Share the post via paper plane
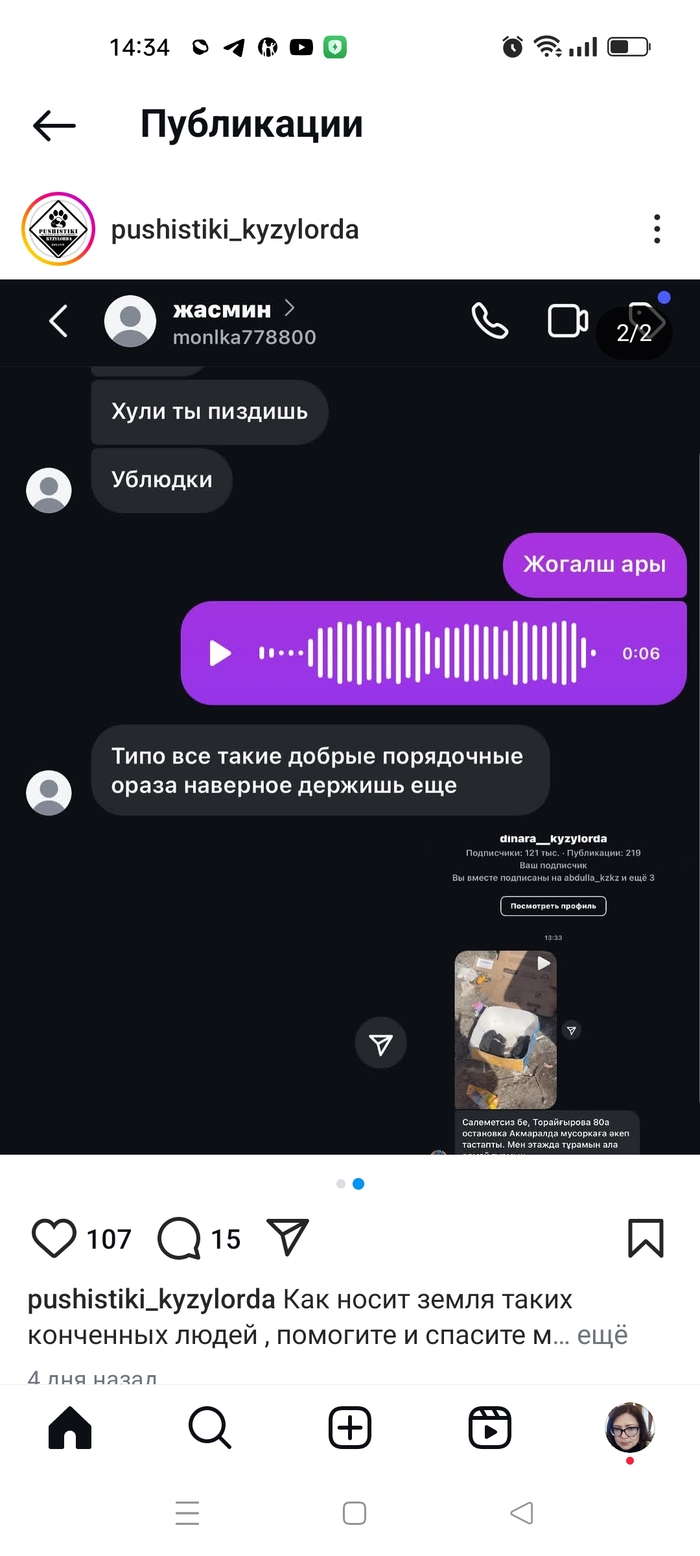The height and width of the screenshot is (1556, 700). pyautogui.click(x=288, y=1237)
